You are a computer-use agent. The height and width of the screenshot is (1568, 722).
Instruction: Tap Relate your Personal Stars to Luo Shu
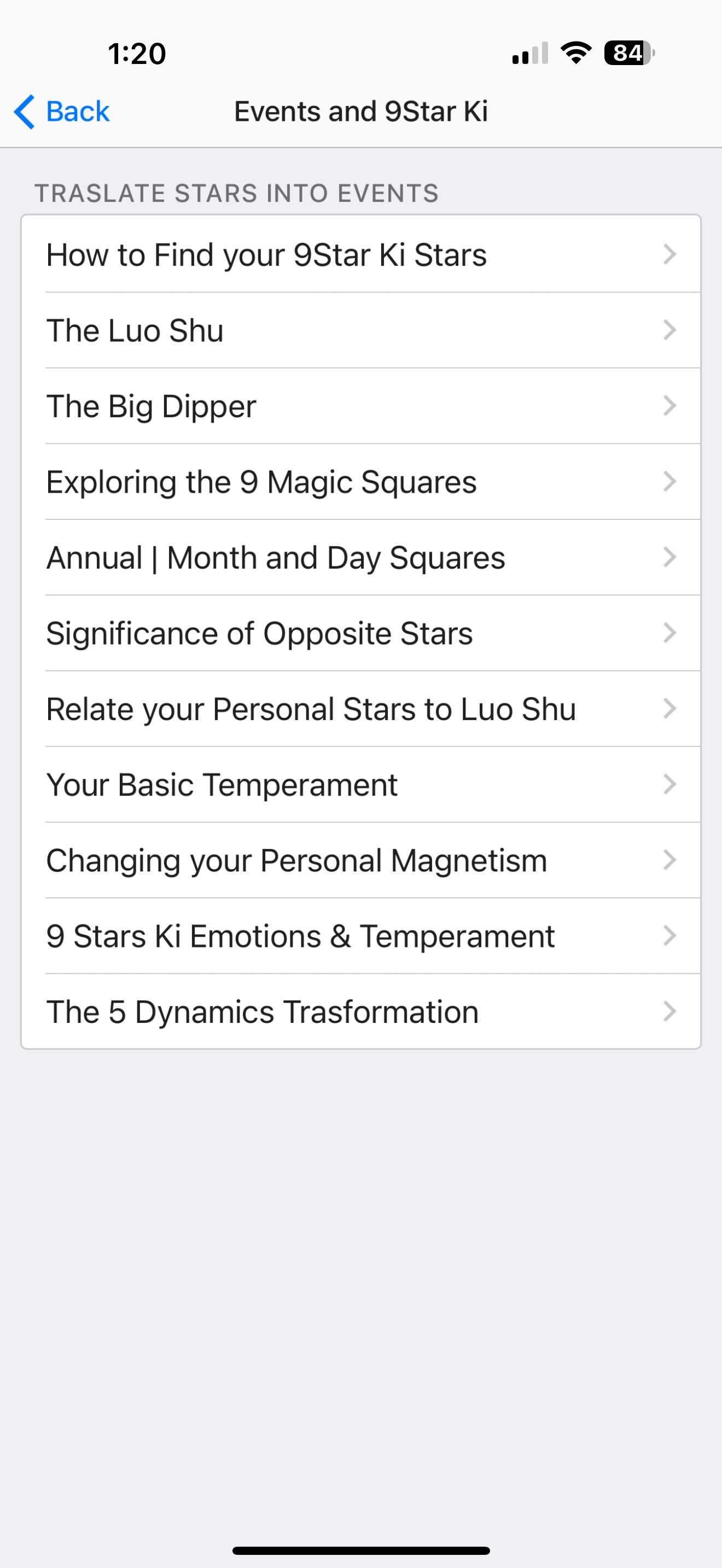click(x=361, y=709)
